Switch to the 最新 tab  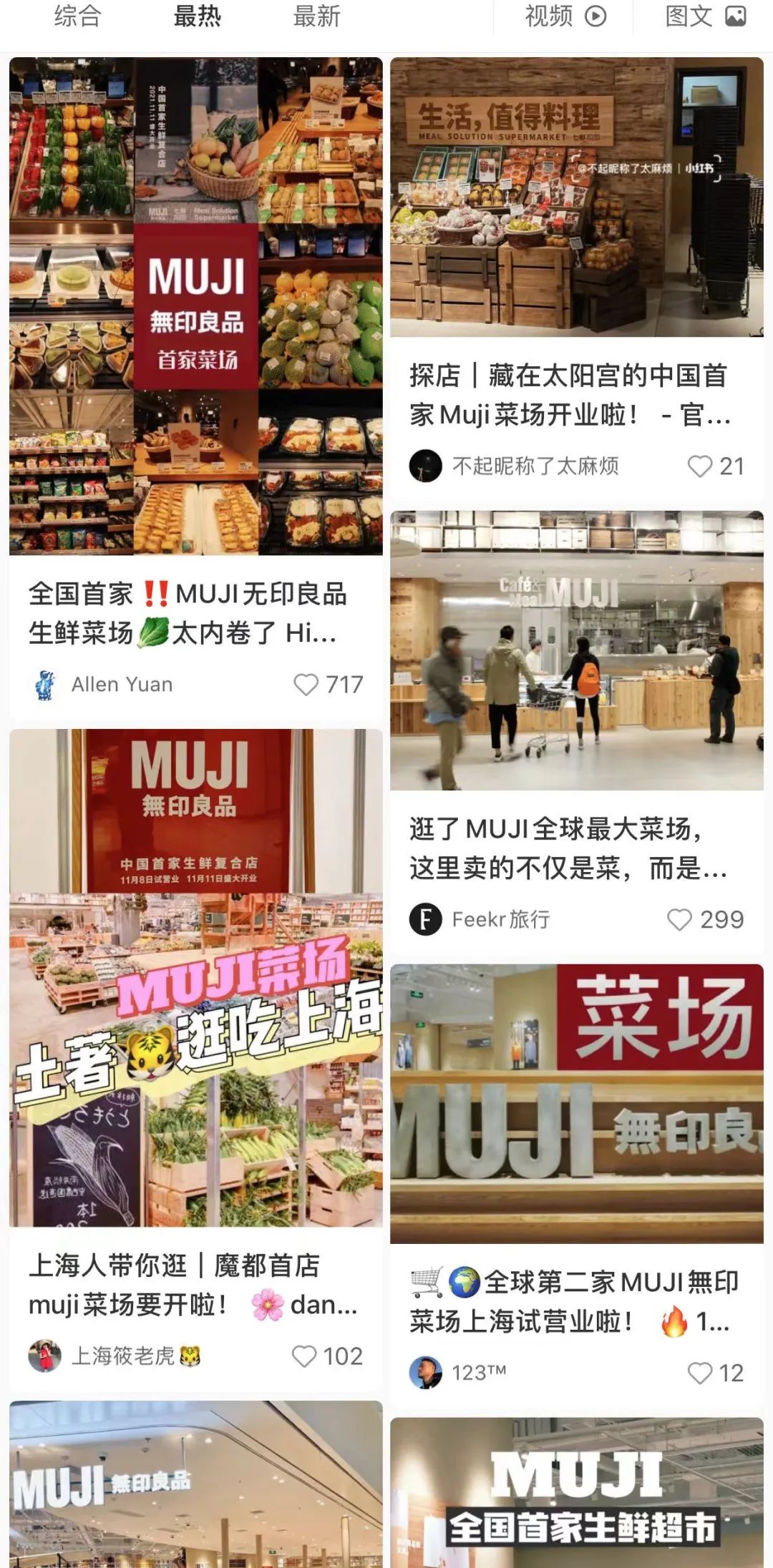(x=316, y=17)
